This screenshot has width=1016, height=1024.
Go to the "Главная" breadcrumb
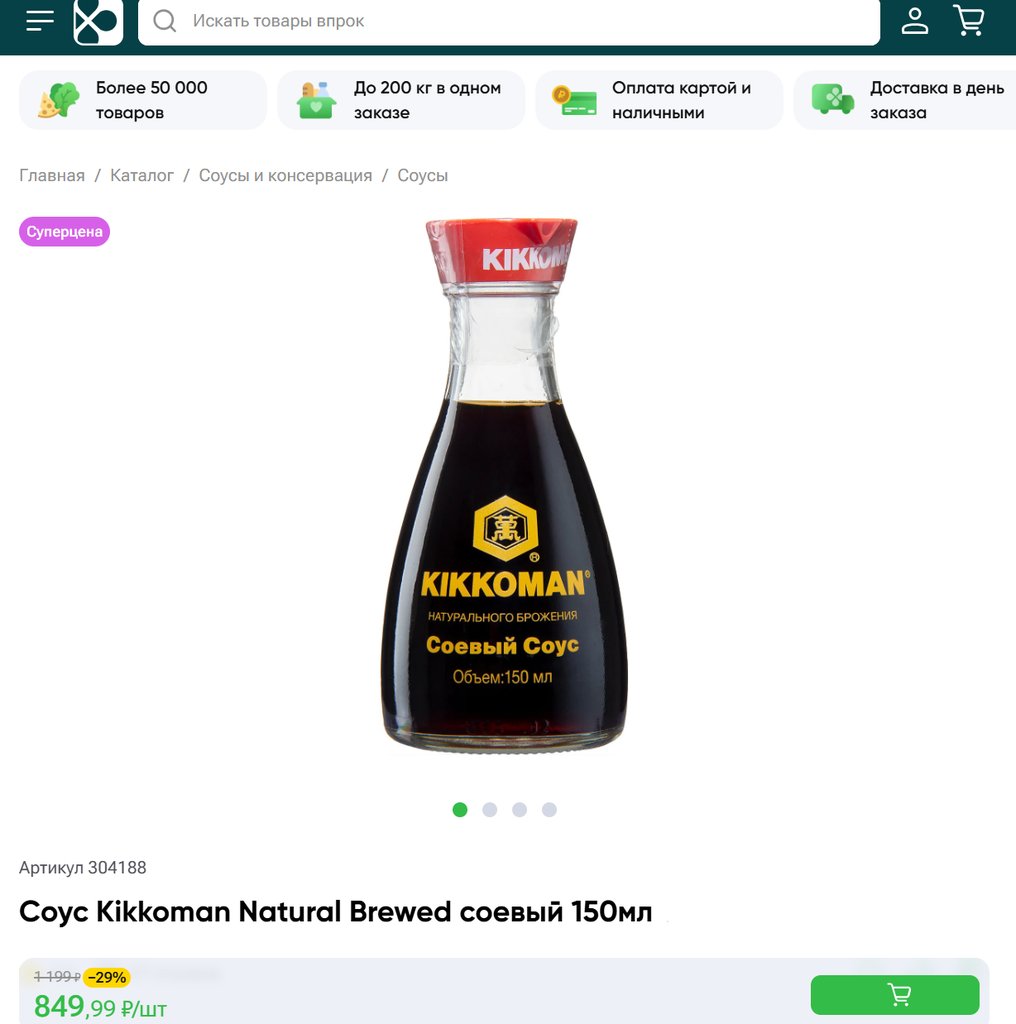(x=52, y=176)
